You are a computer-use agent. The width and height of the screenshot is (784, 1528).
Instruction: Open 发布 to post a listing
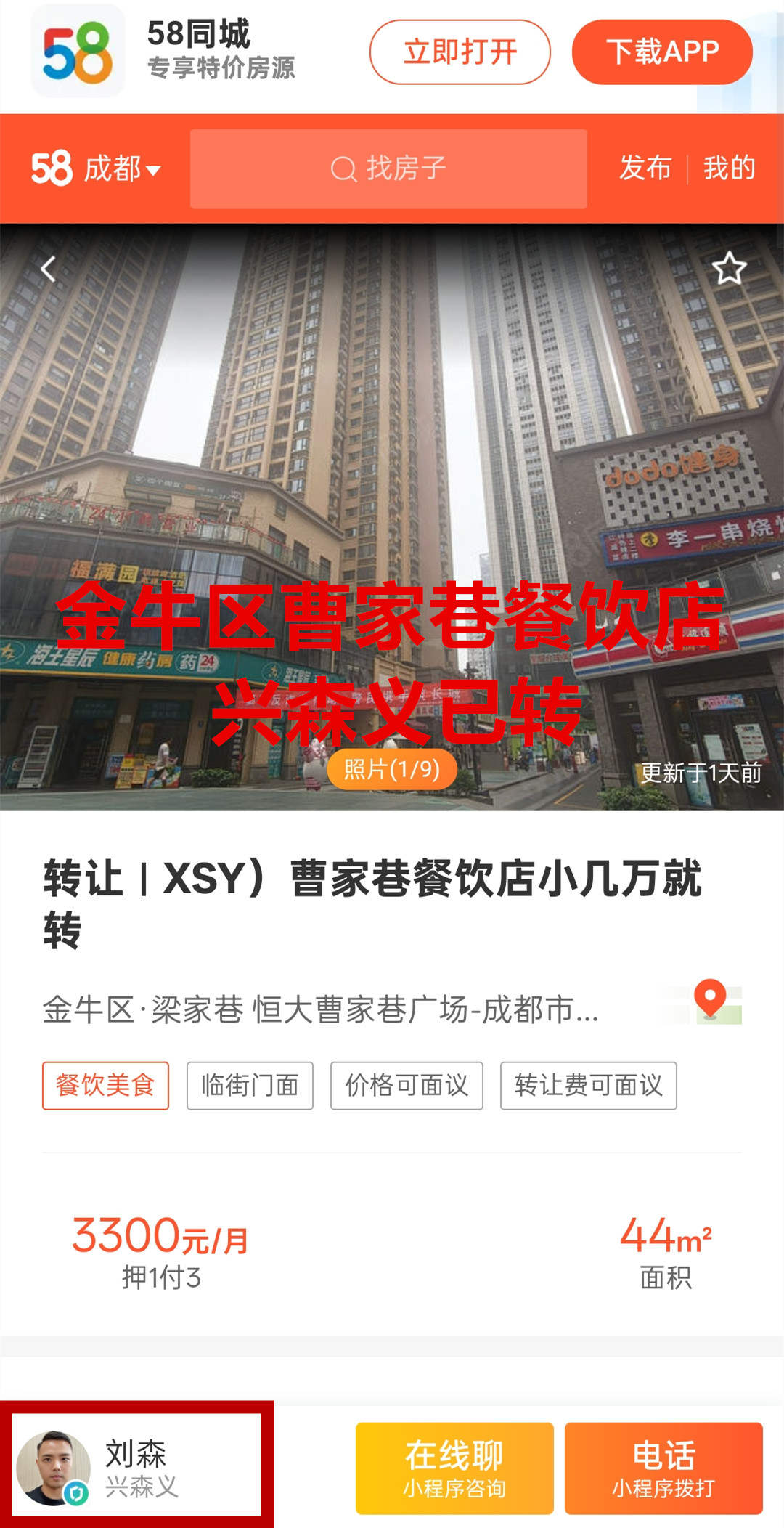645,168
